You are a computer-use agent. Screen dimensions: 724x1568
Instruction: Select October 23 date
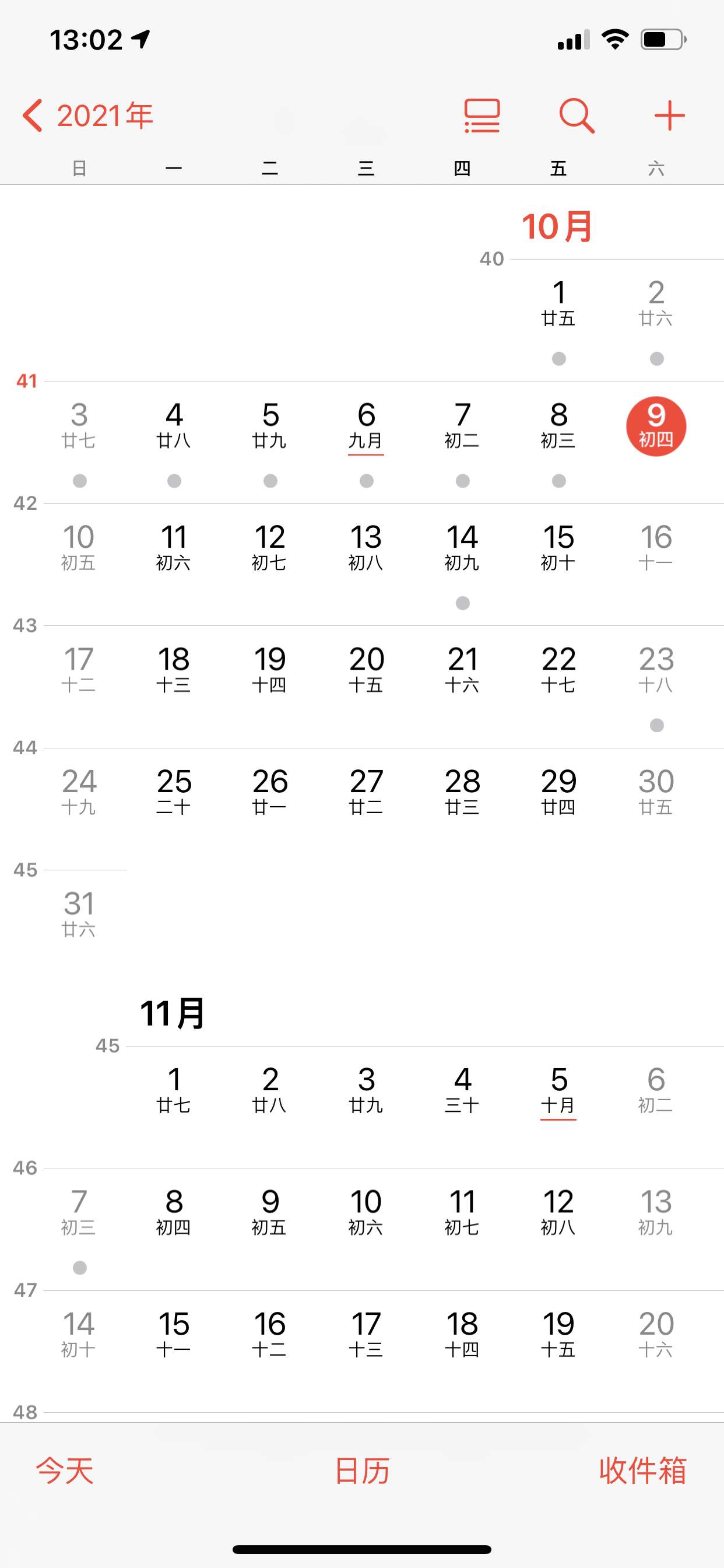656,670
